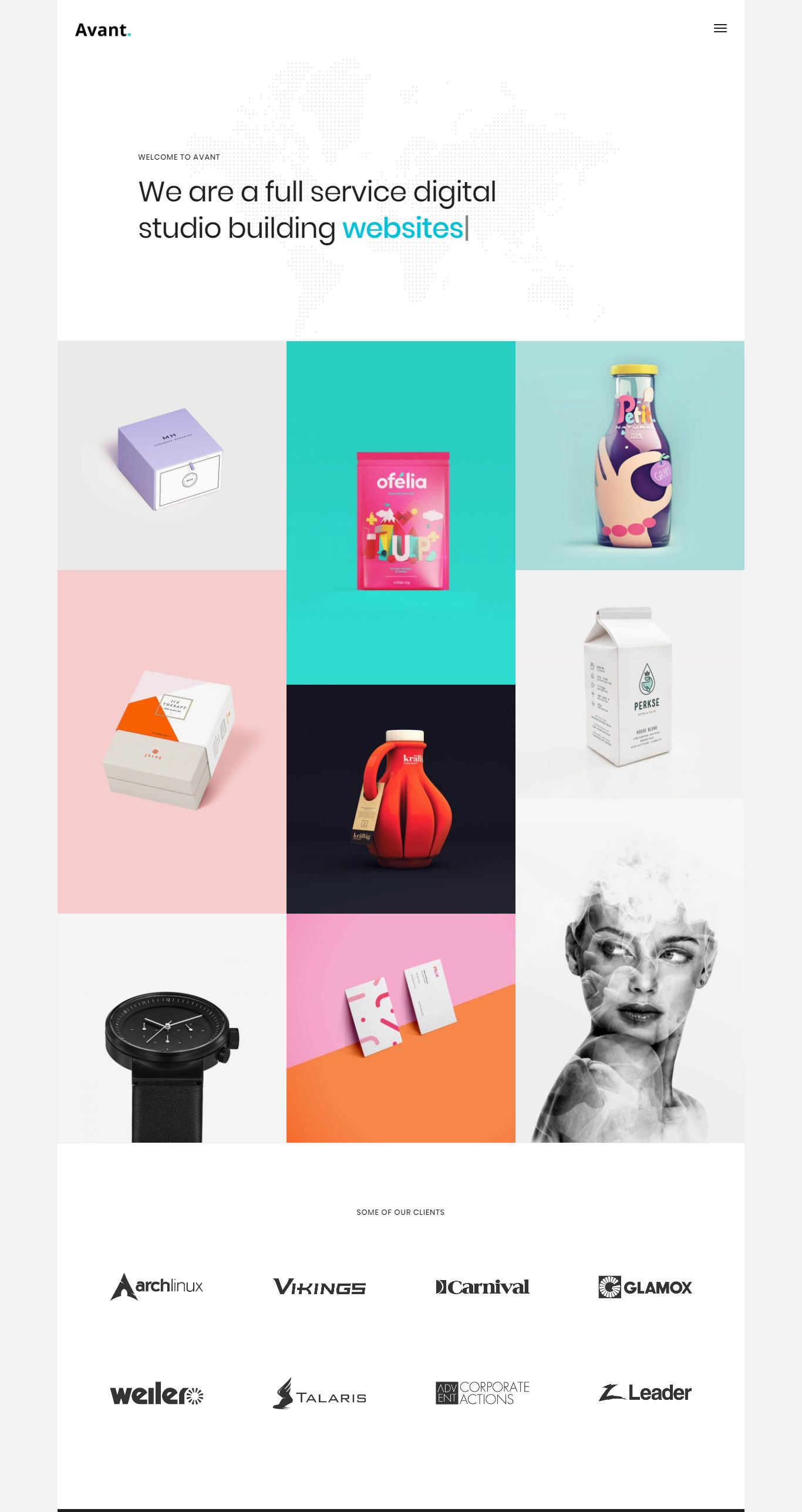View the Ice Therapy box project

[x=171, y=741]
